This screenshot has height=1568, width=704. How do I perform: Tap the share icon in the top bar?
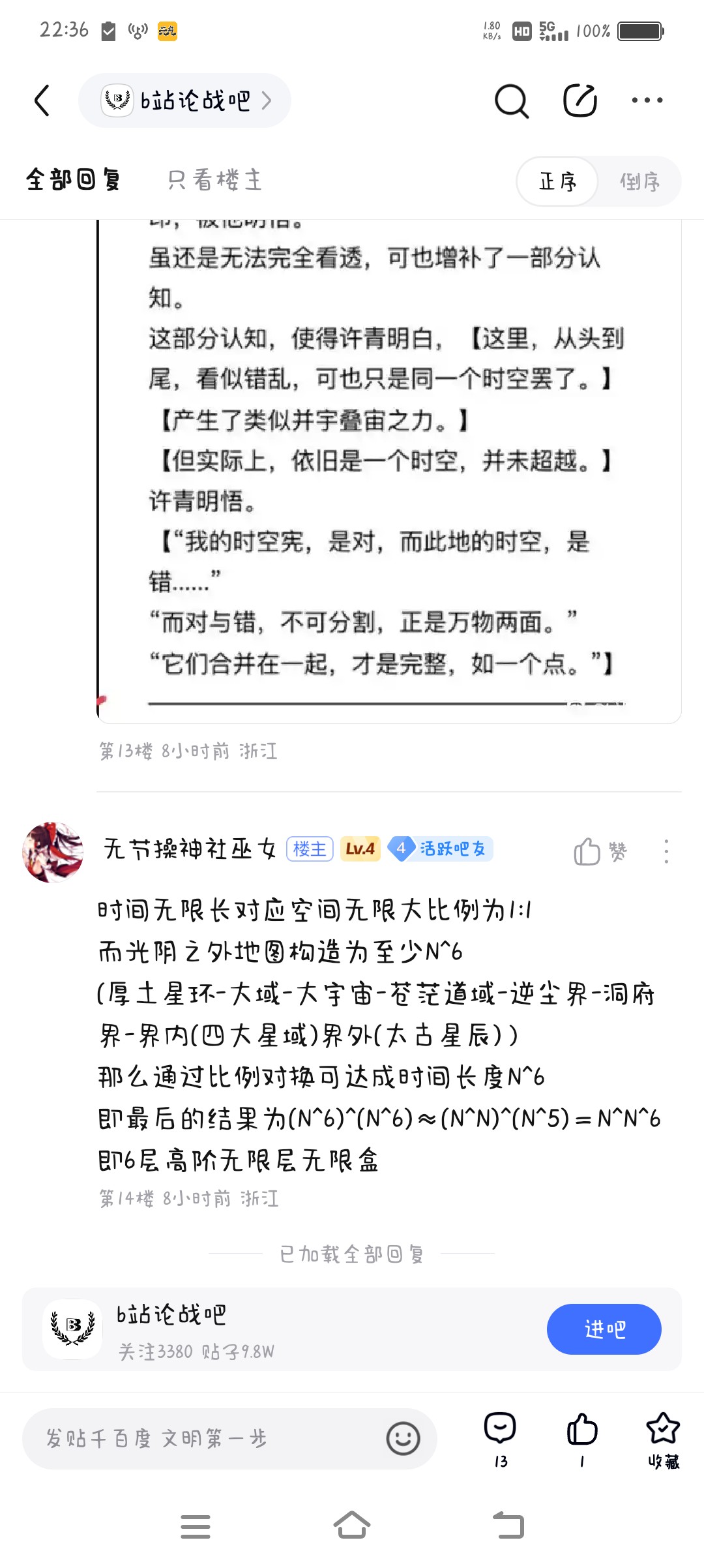[579, 100]
